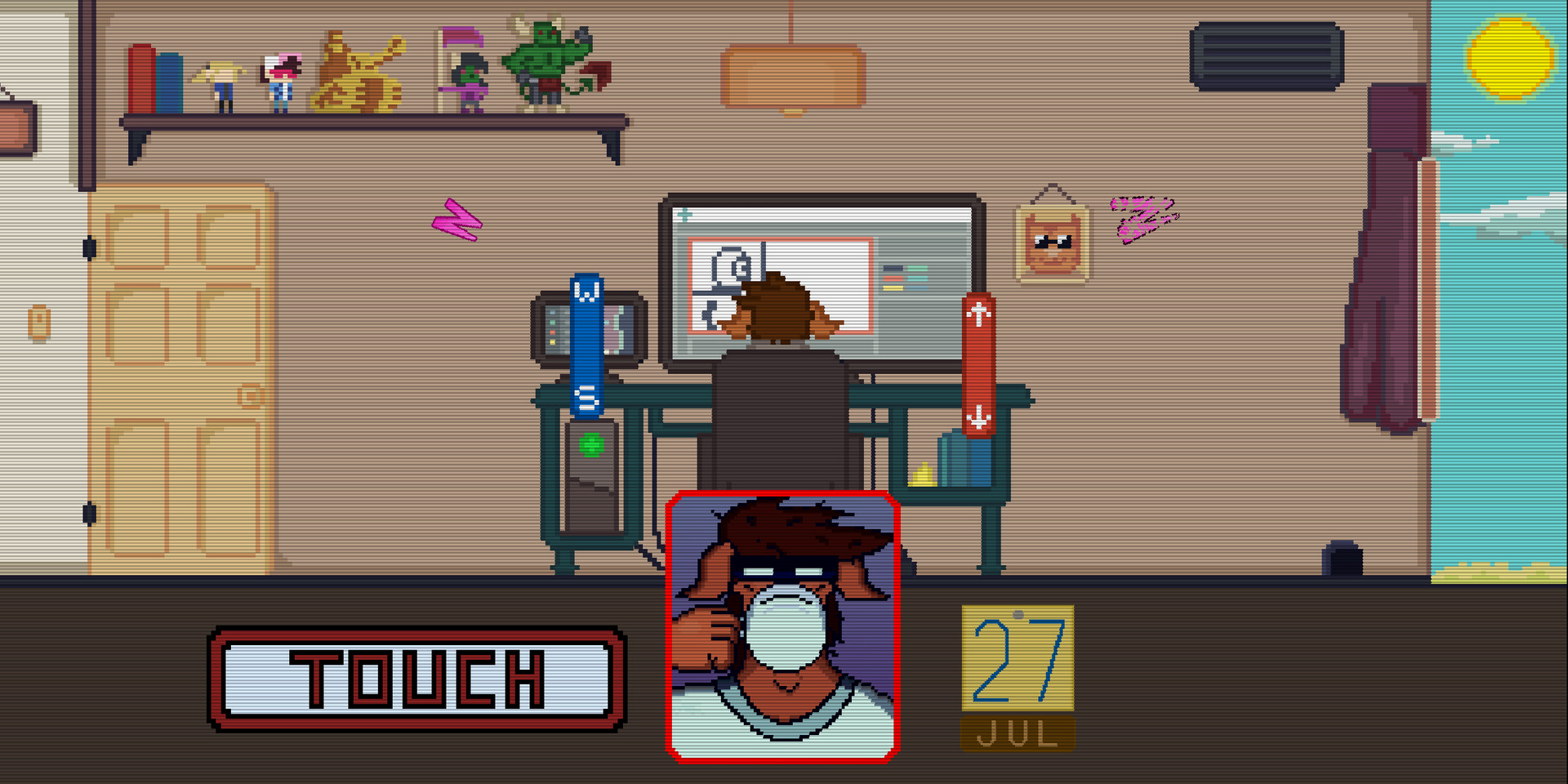The image size is (1568, 784).
Task: Tap the W key on blue bar
Action: 586,291
